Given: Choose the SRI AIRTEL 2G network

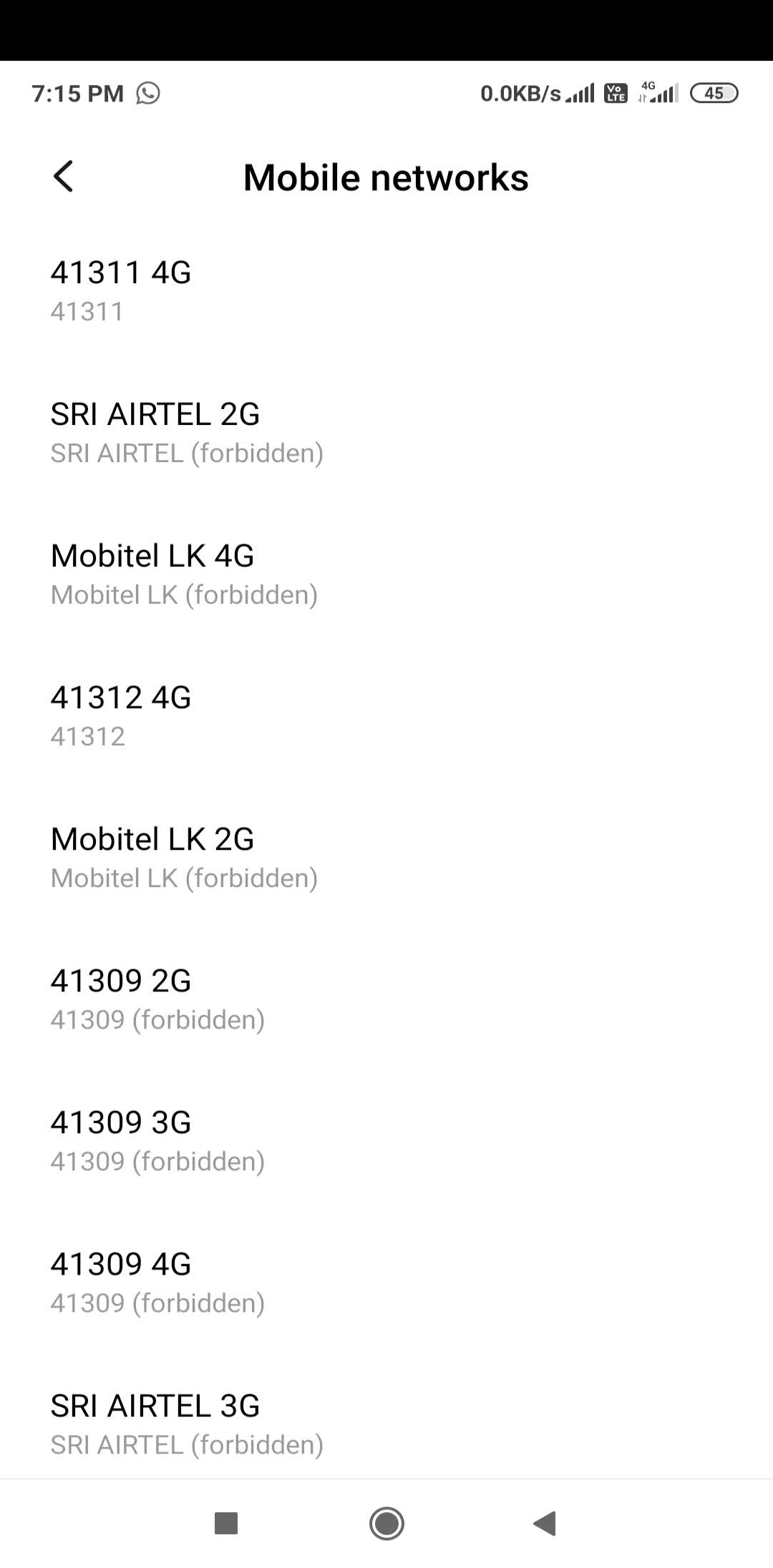Looking at the screenshot, I should [x=386, y=432].
